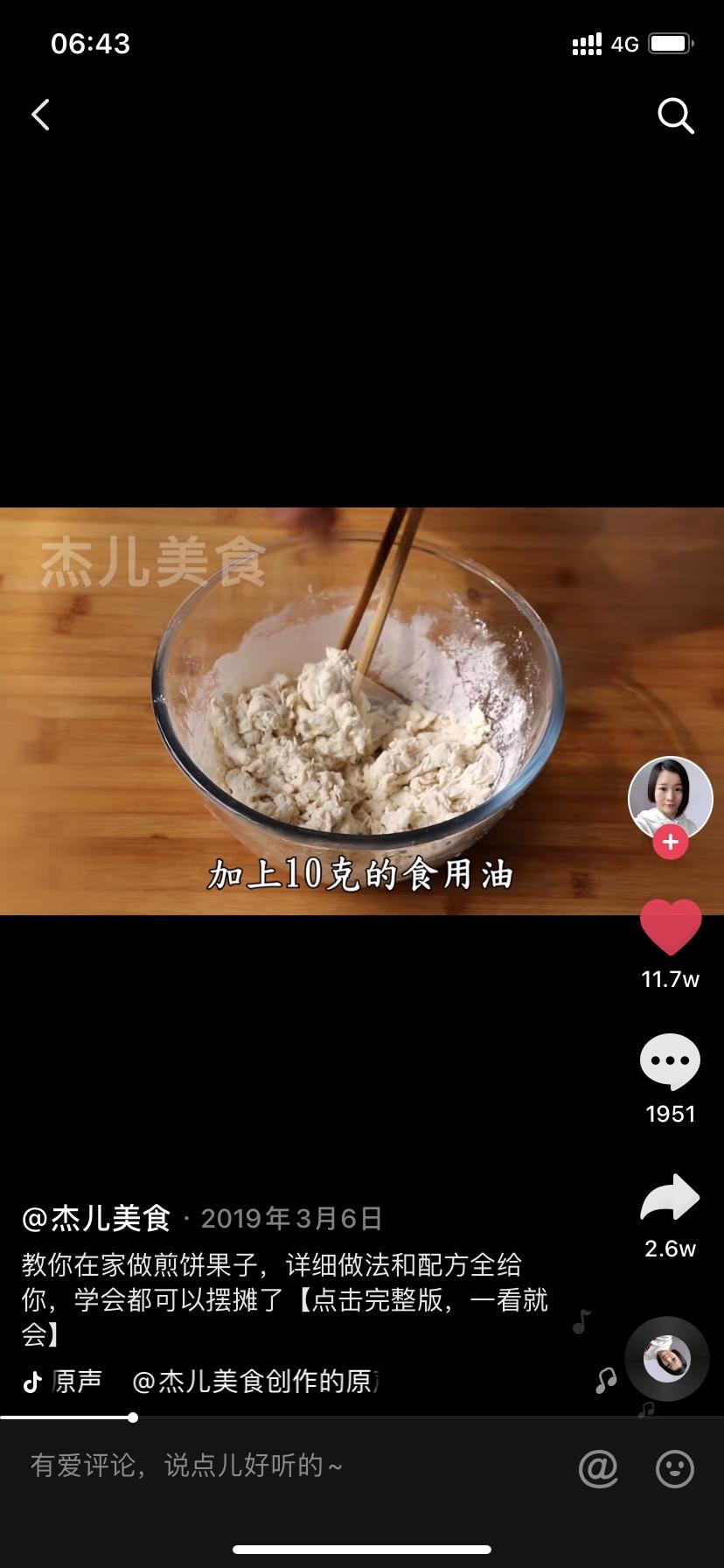Open the emoji picker smiley icon
724x1568 pixels.
click(675, 1468)
